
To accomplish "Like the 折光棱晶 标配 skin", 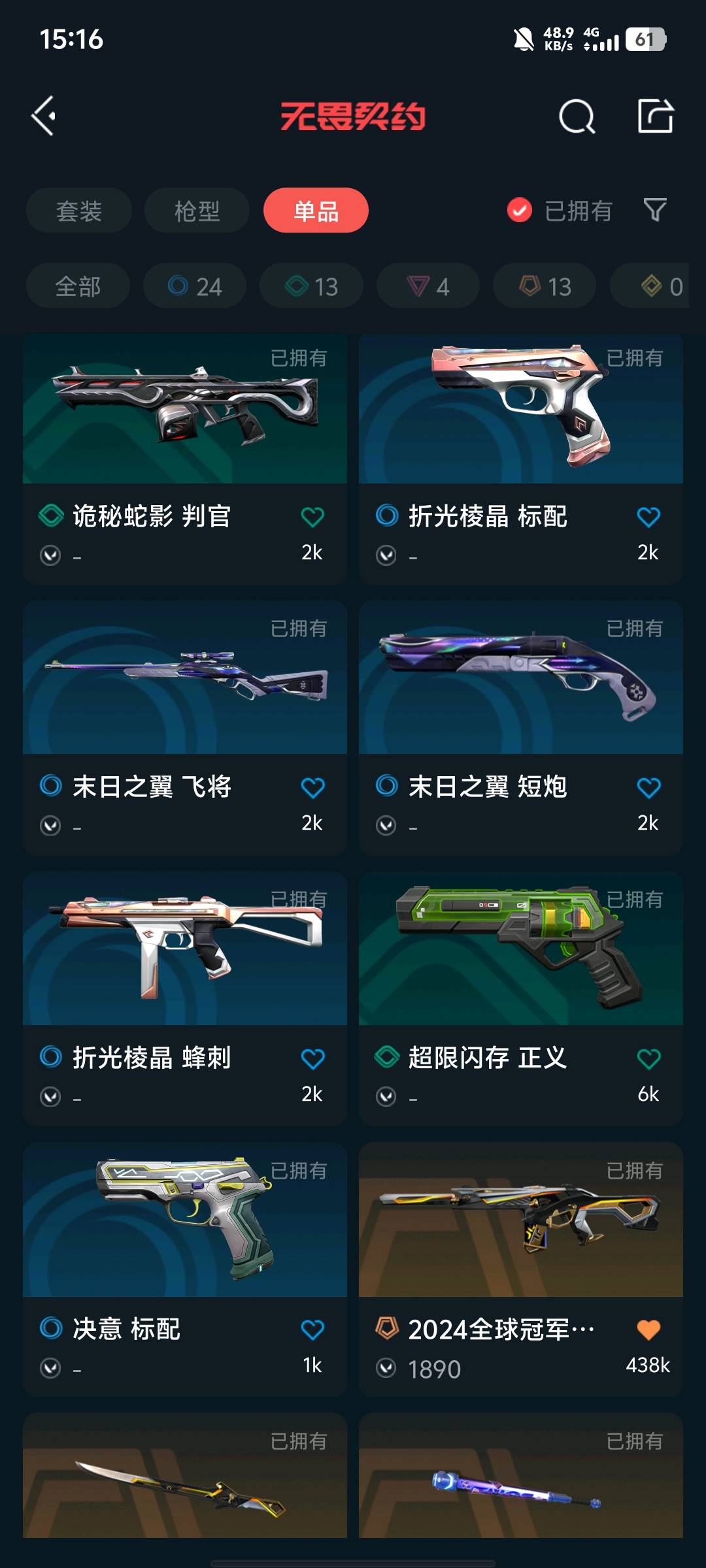I will (648, 517).
